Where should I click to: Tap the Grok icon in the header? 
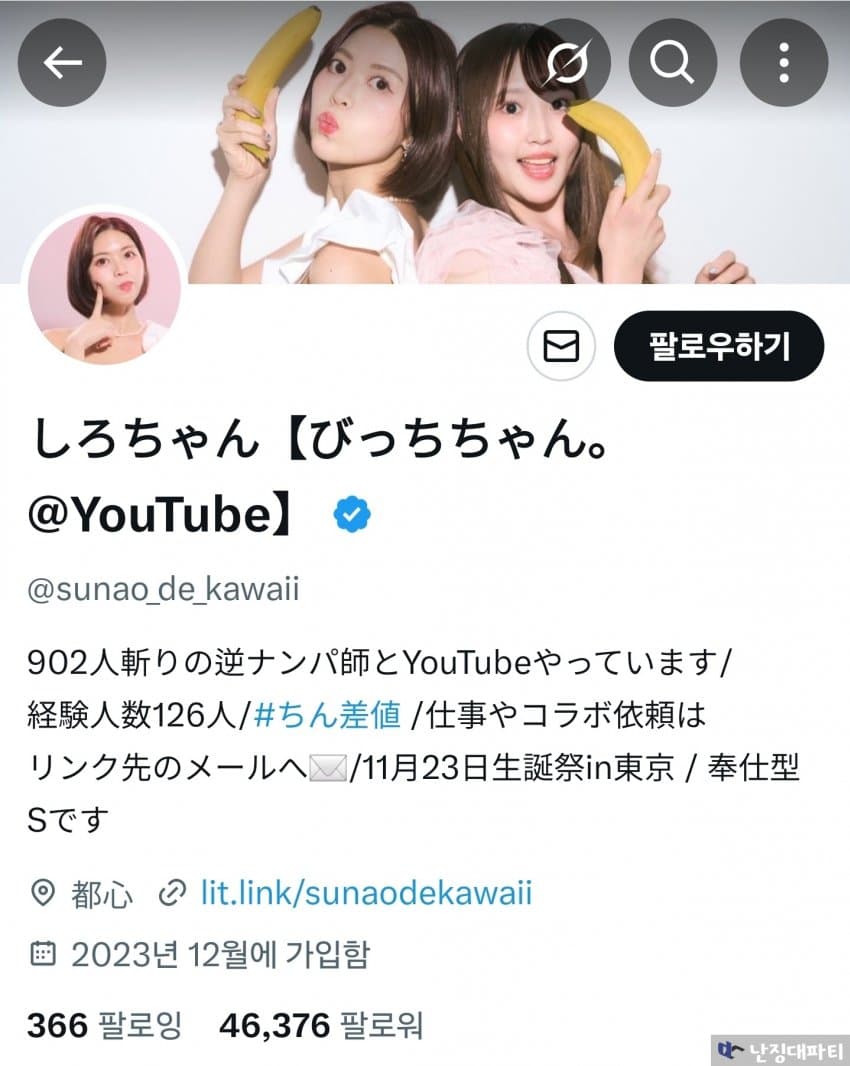click(566, 62)
